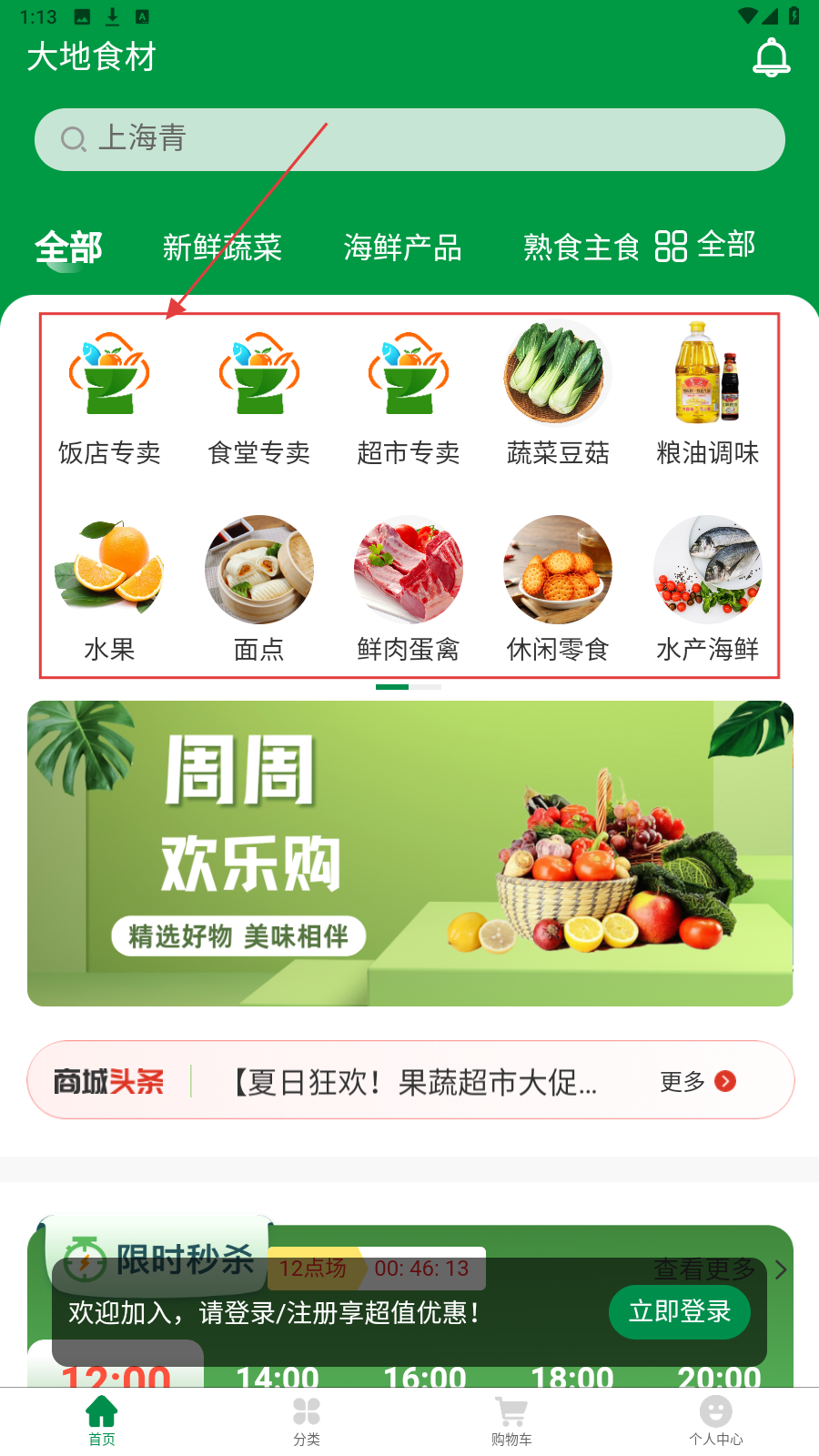
Task: Open the 饭店专卖 category
Action: [x=109, y=398]
